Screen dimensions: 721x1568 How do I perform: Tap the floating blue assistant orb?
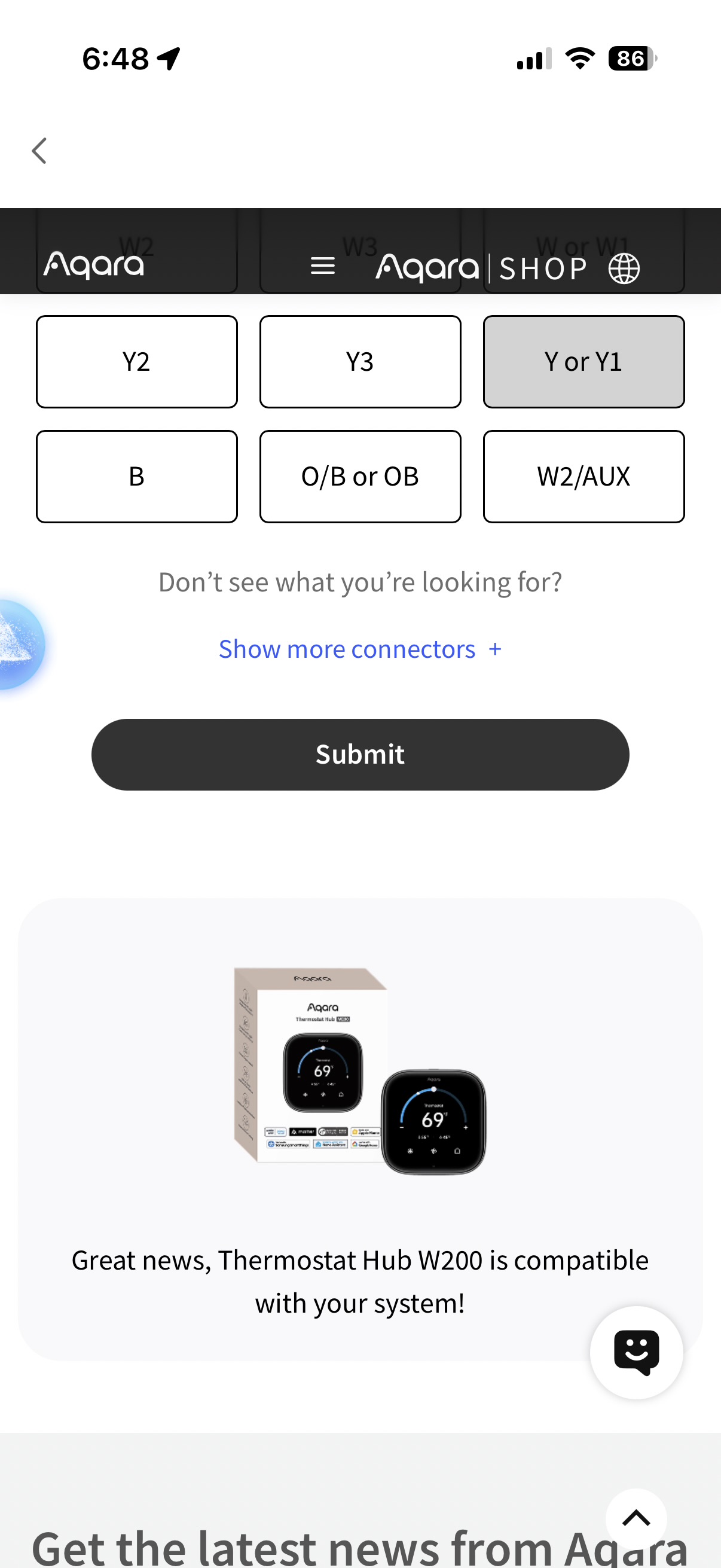[19, 644]
